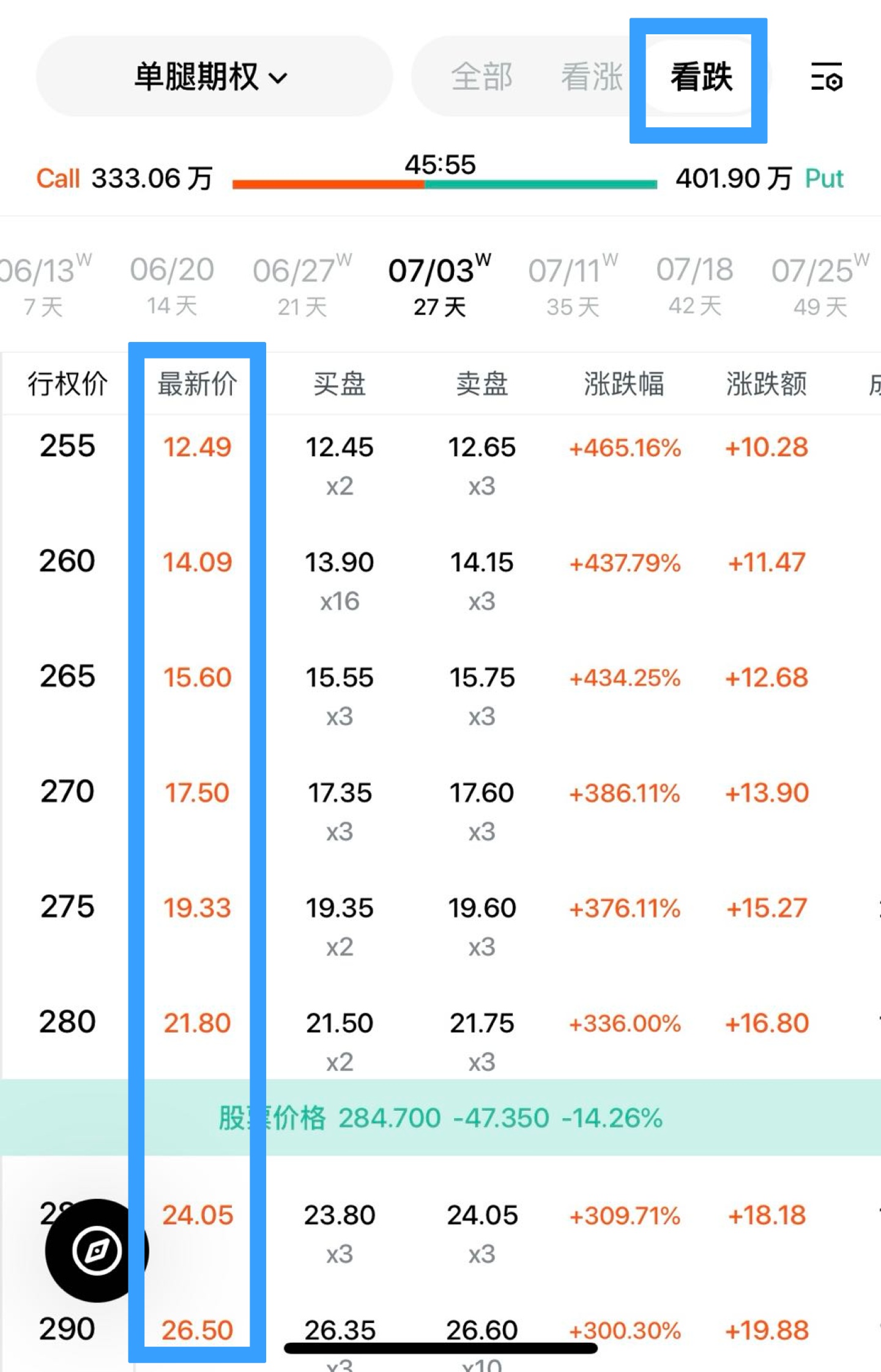This screenshot has width=881, height=1372.
Task: Switch to the 看涨 calls tab
Action: coord(592,77)
